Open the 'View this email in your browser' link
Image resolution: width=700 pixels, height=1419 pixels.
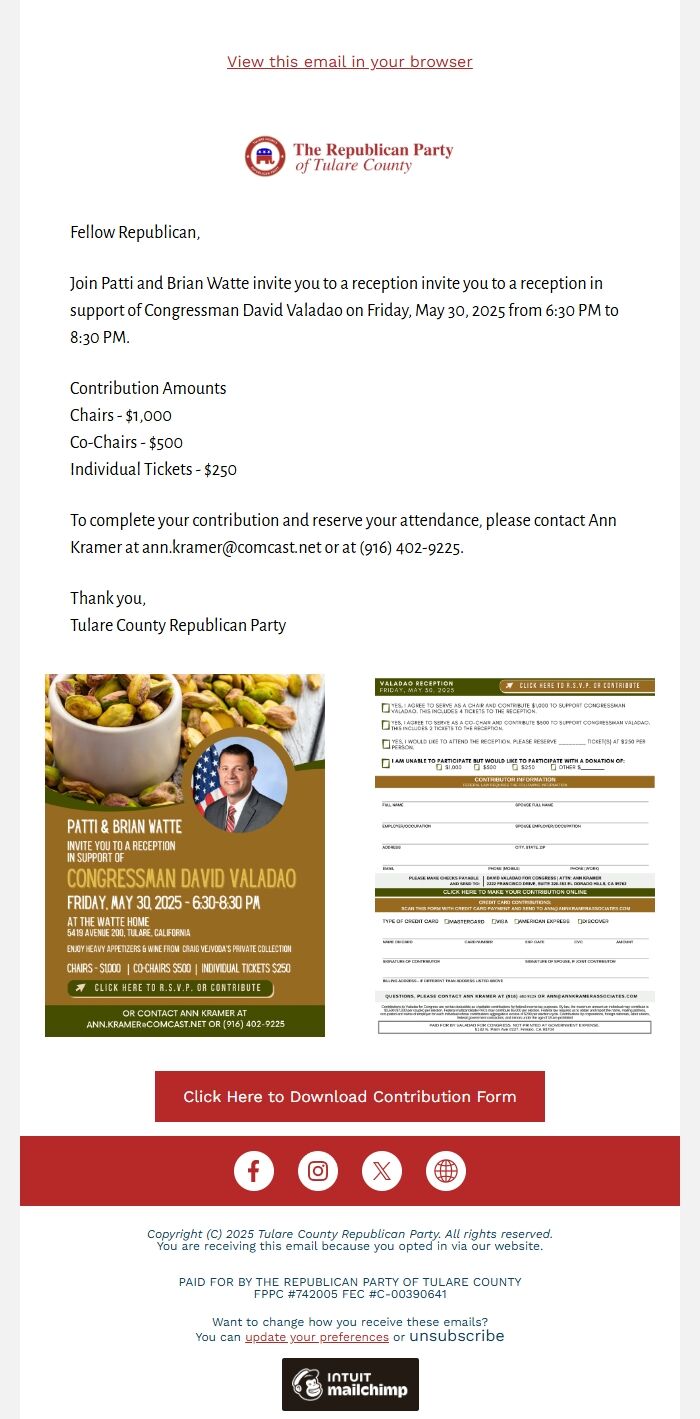(x=349, y=62)
